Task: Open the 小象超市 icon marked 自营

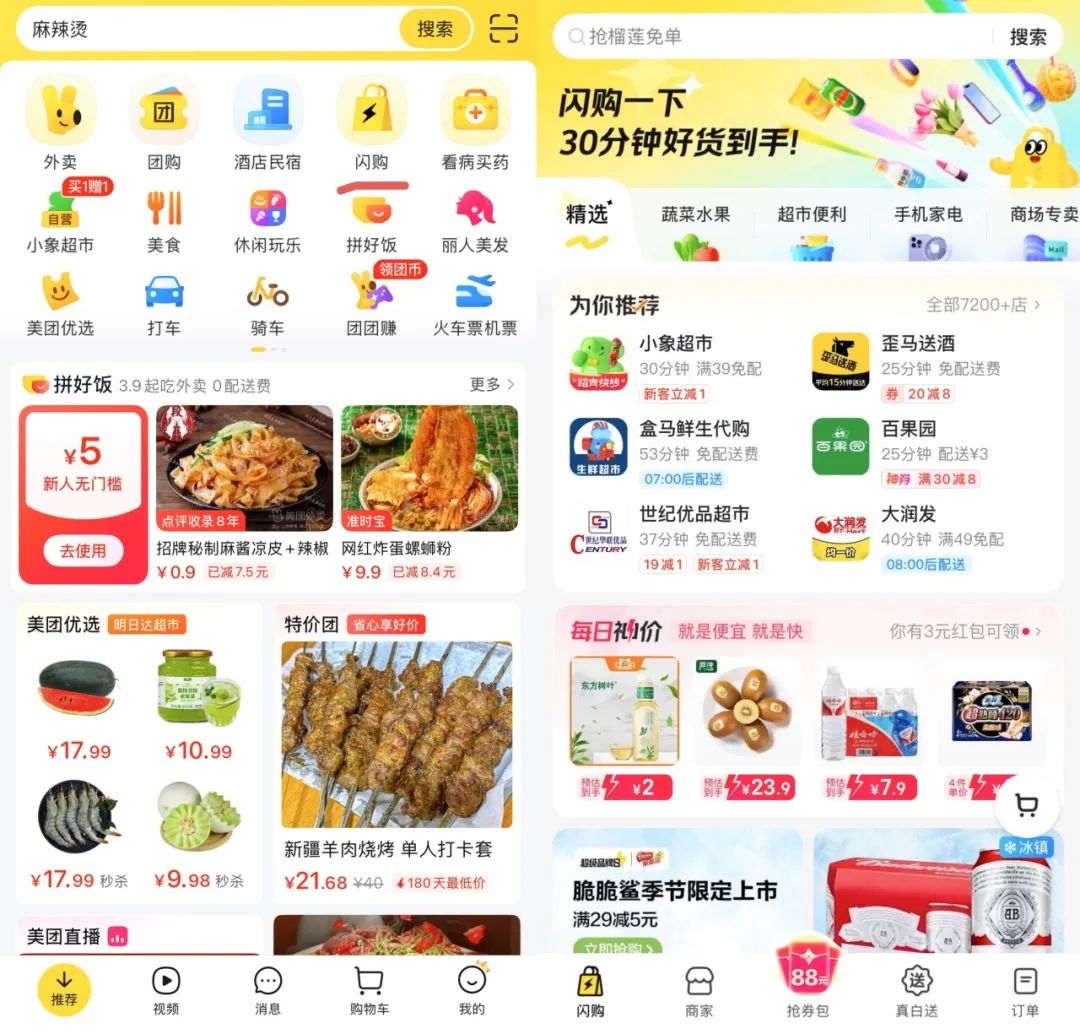Action: [x=60, y=216]
